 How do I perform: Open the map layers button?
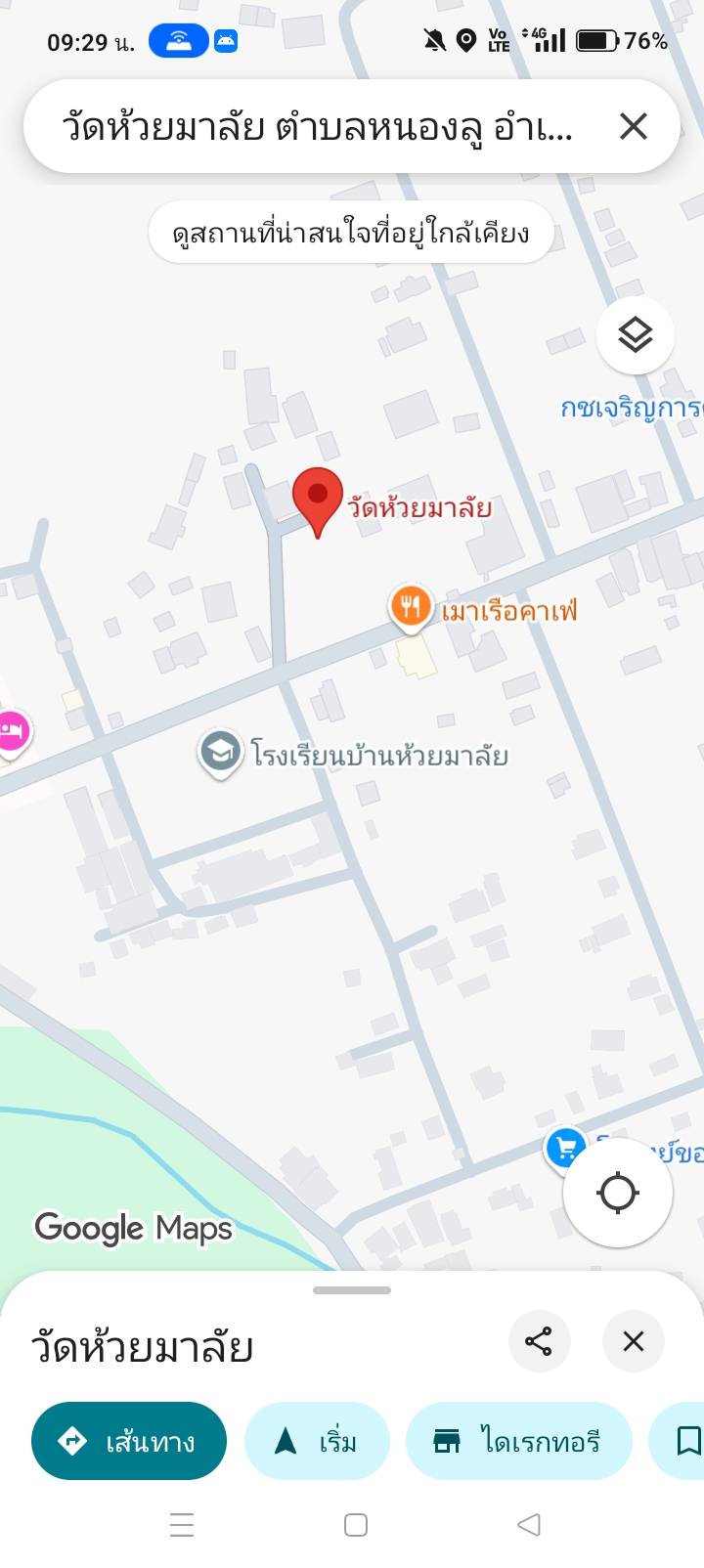coord(636,335)
